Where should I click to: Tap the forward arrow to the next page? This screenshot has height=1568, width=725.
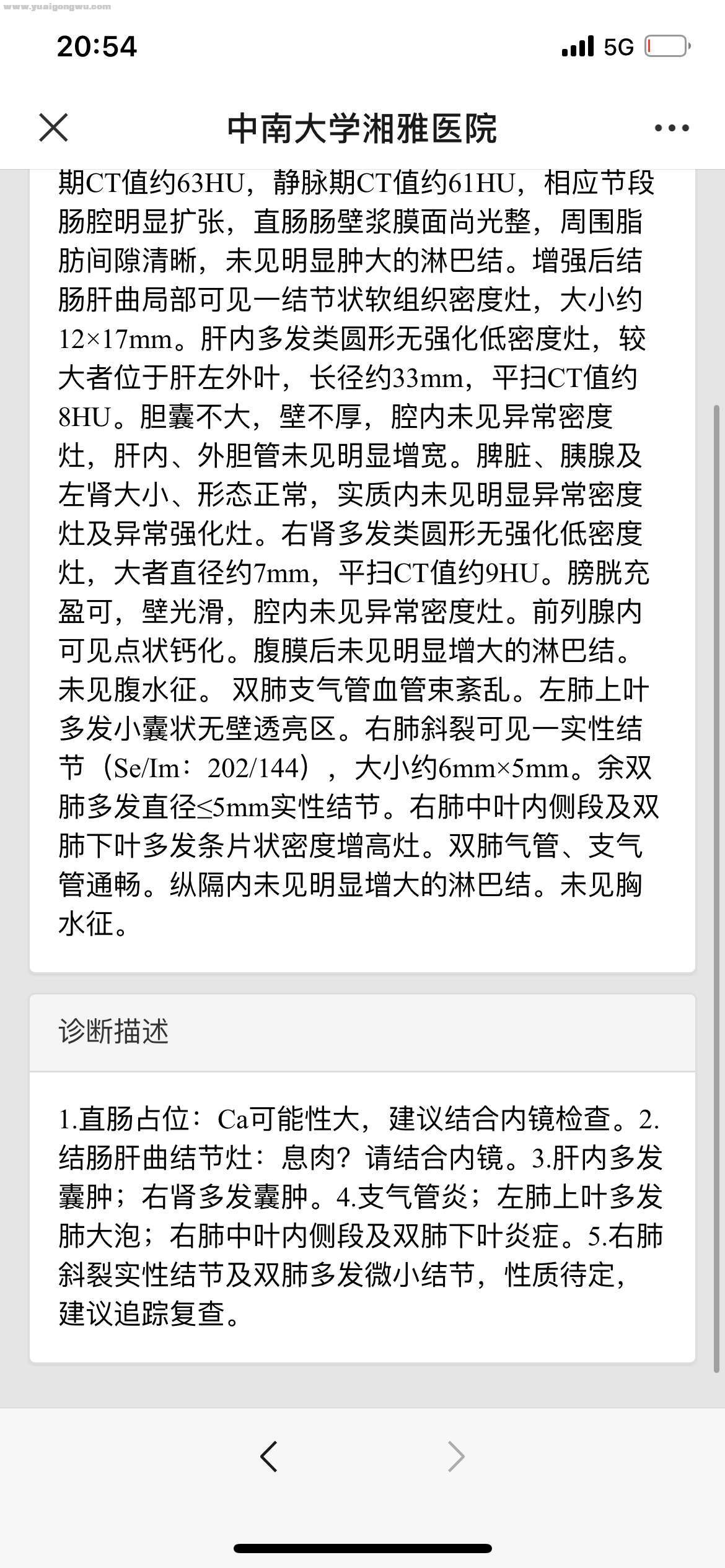pyautogui.click(x=455, y=1456)
